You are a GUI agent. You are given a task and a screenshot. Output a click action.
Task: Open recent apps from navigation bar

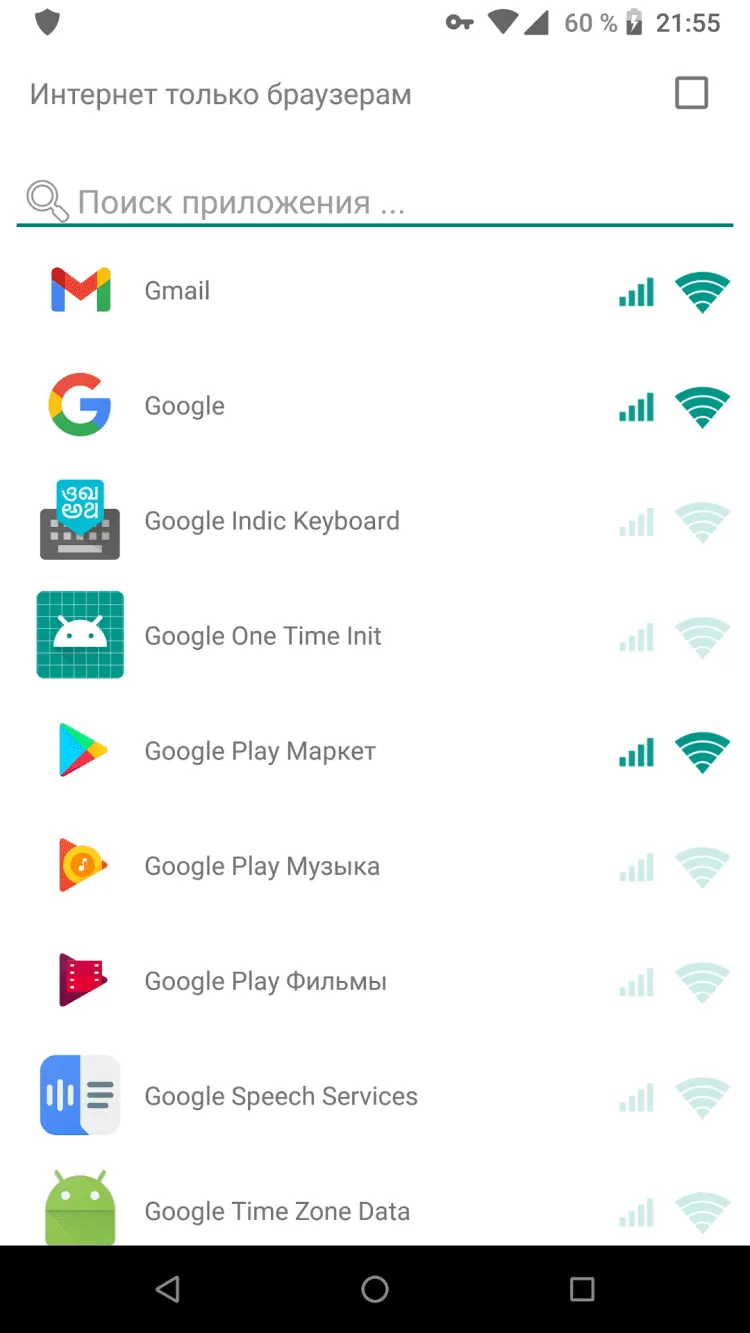click(582, 1289)
